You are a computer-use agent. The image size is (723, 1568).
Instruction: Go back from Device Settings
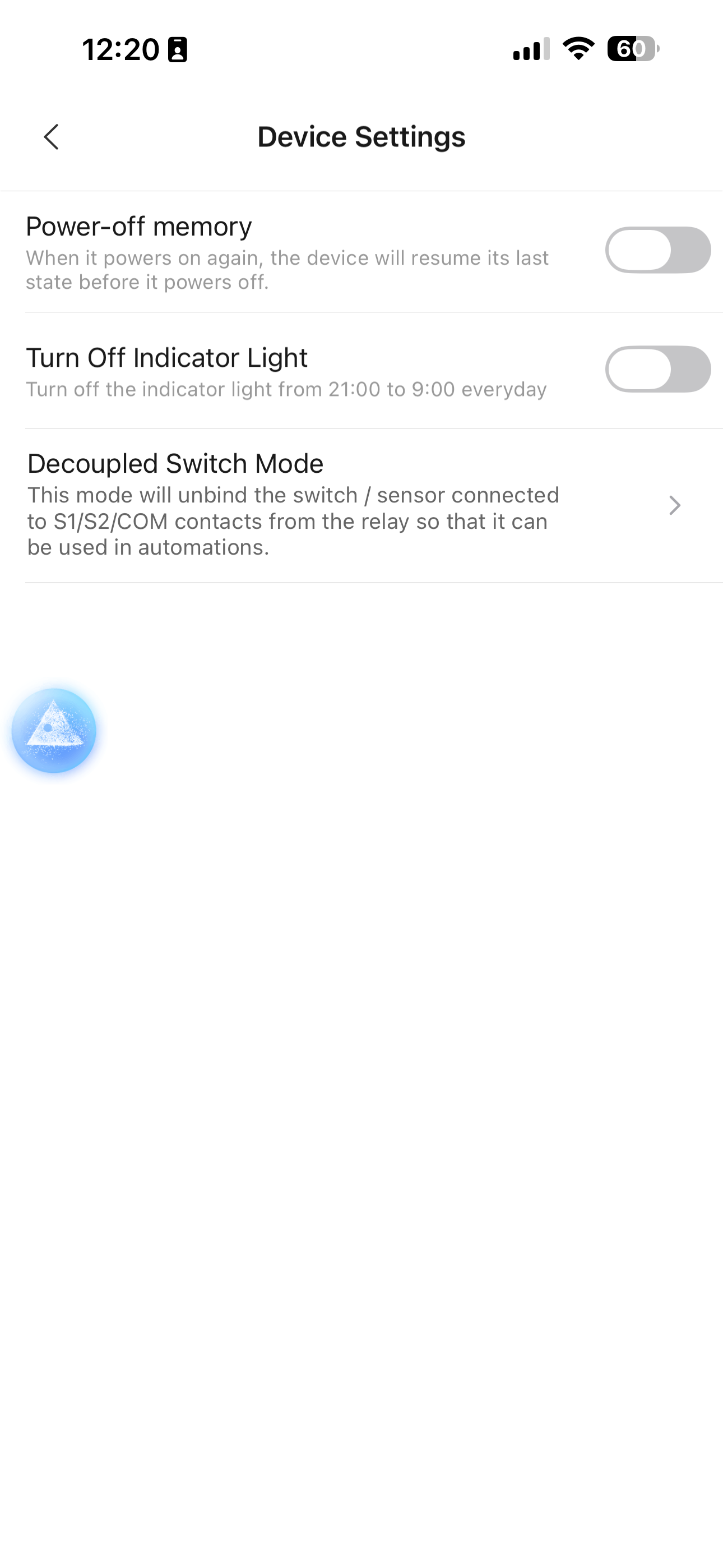click(x=52, y=136)
